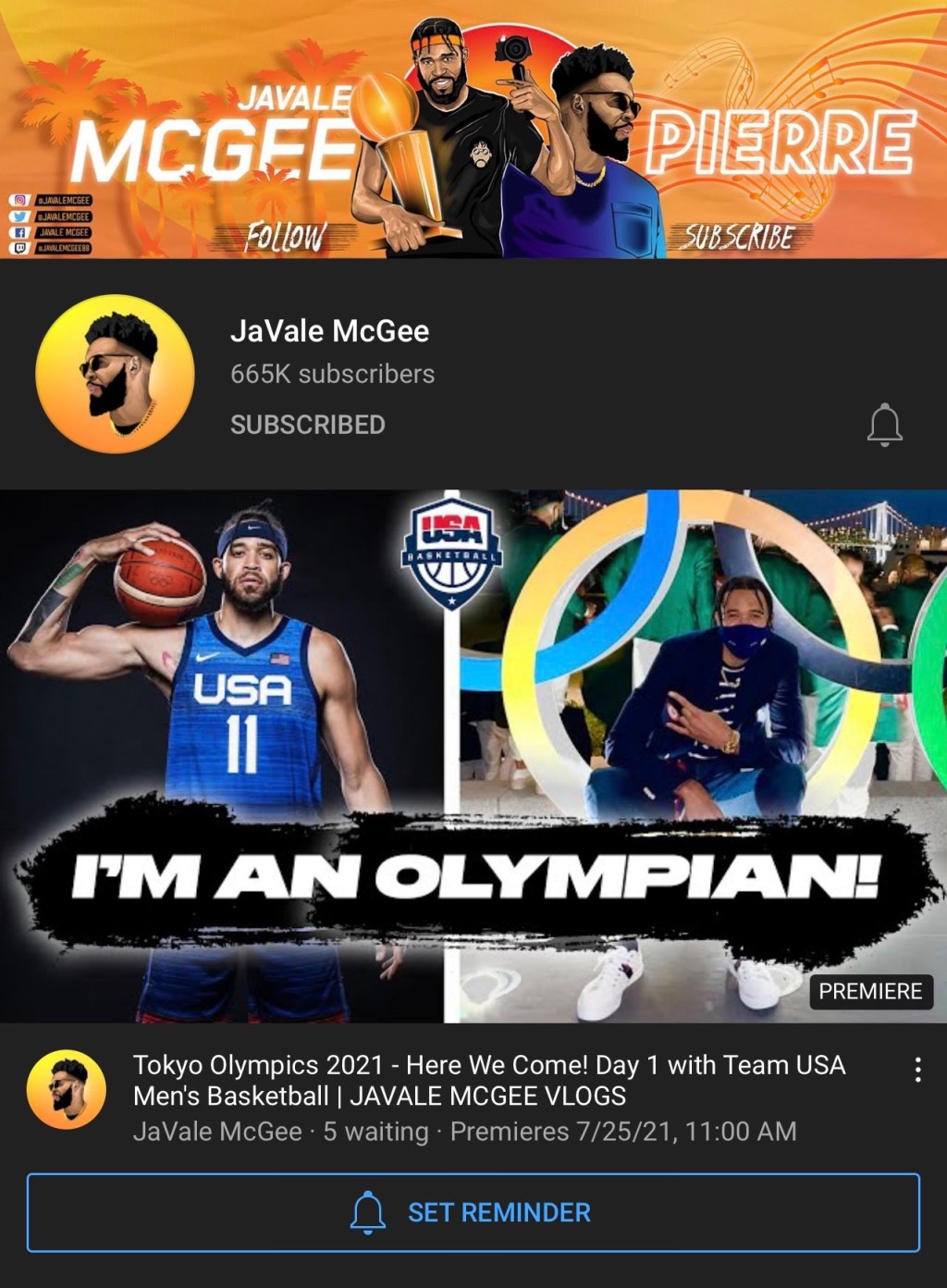Open the video's three-dot overflow menu

(916, 1070)
